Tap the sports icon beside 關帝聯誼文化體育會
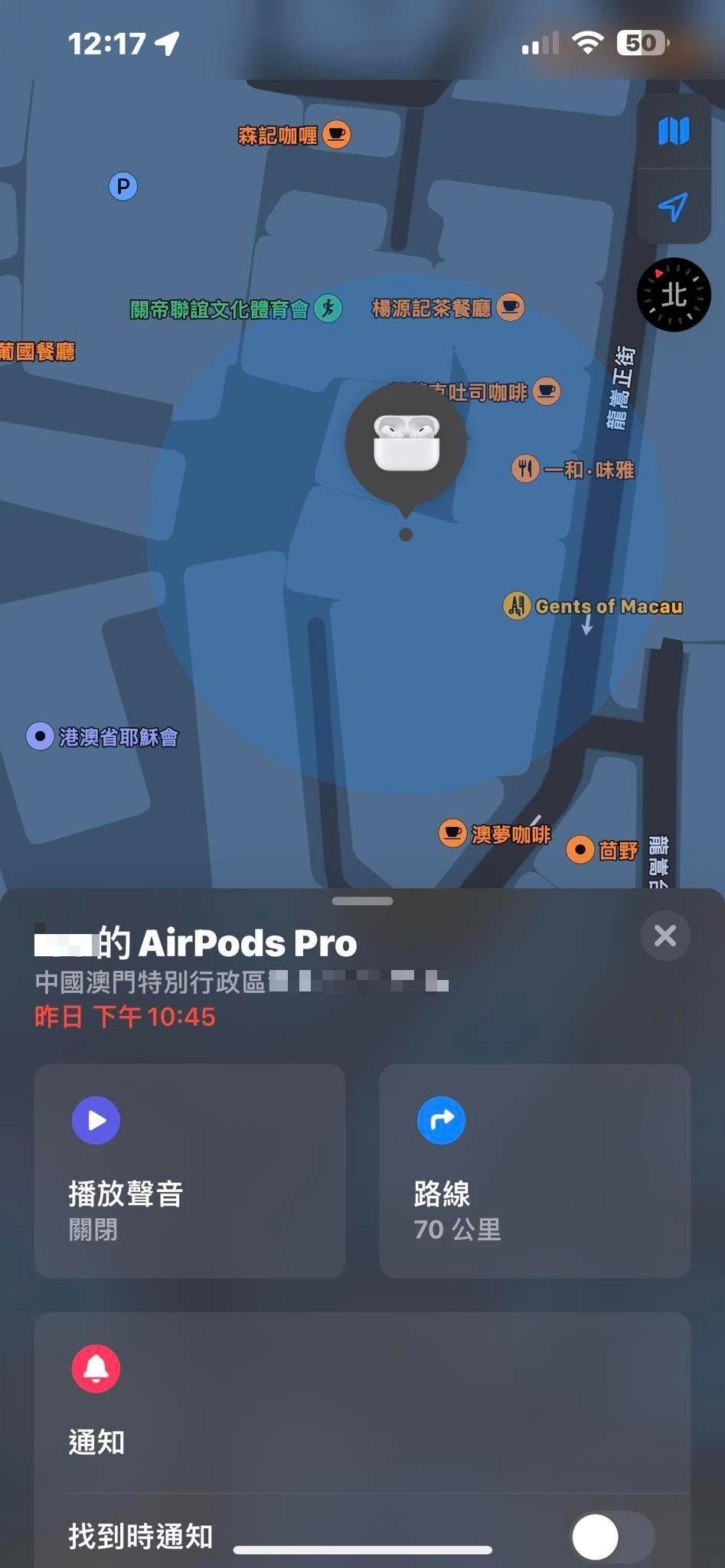The width and height of the screenshot is (725, 1568). (328, 308)
